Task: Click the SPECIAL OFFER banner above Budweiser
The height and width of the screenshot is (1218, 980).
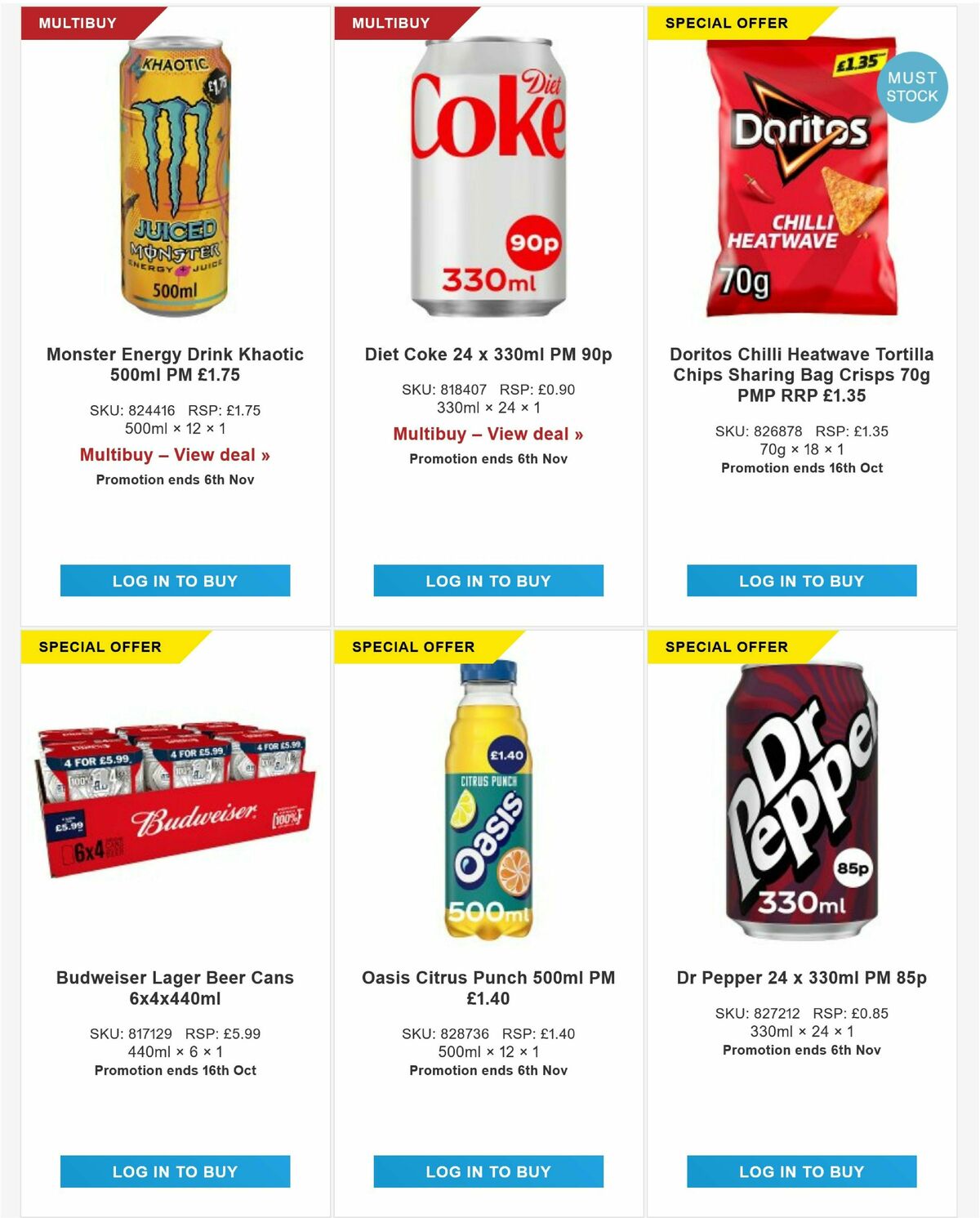Action: 99,645
